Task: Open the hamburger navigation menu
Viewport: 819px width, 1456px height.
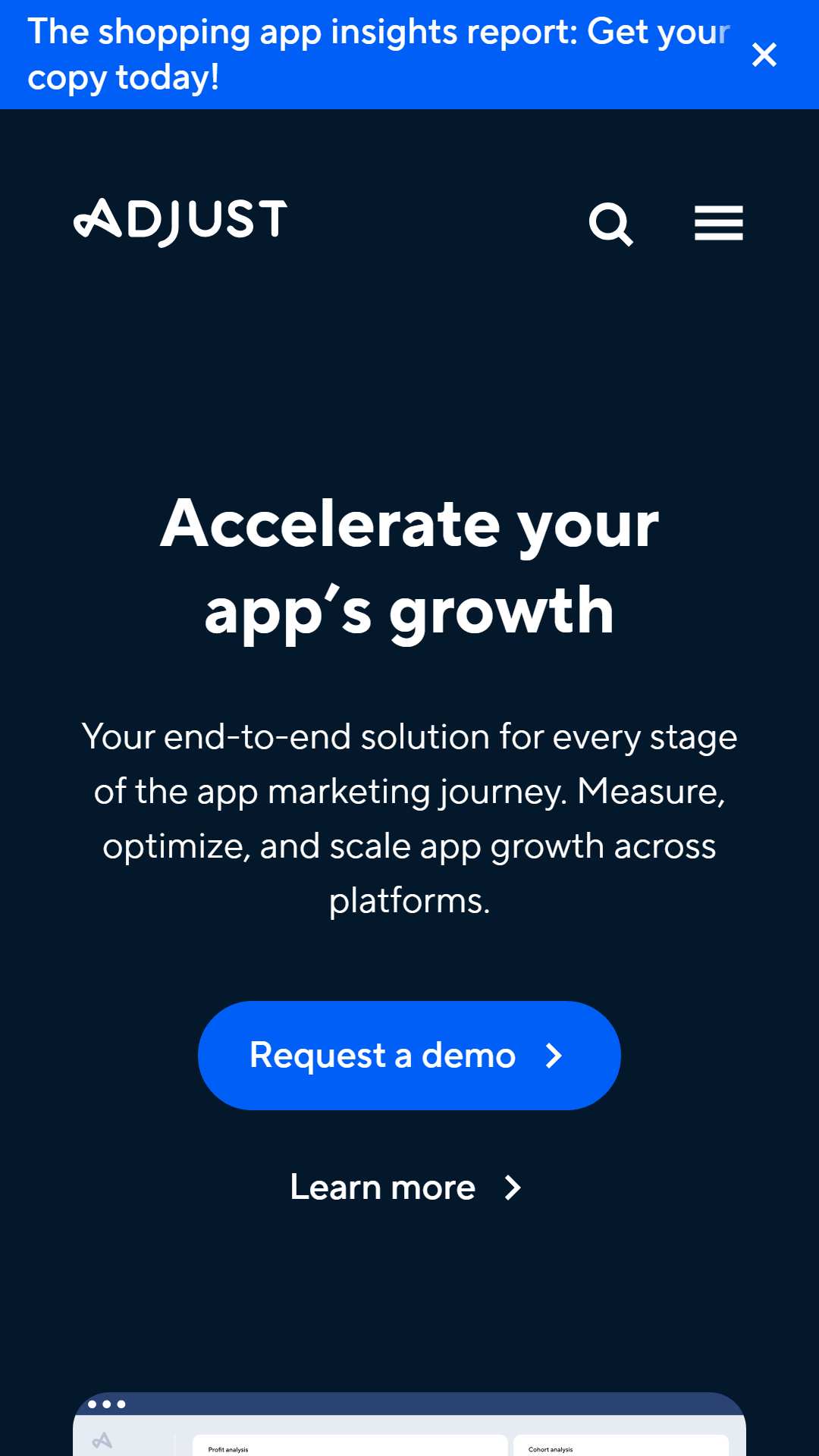Action: click(x=719, y=224)
